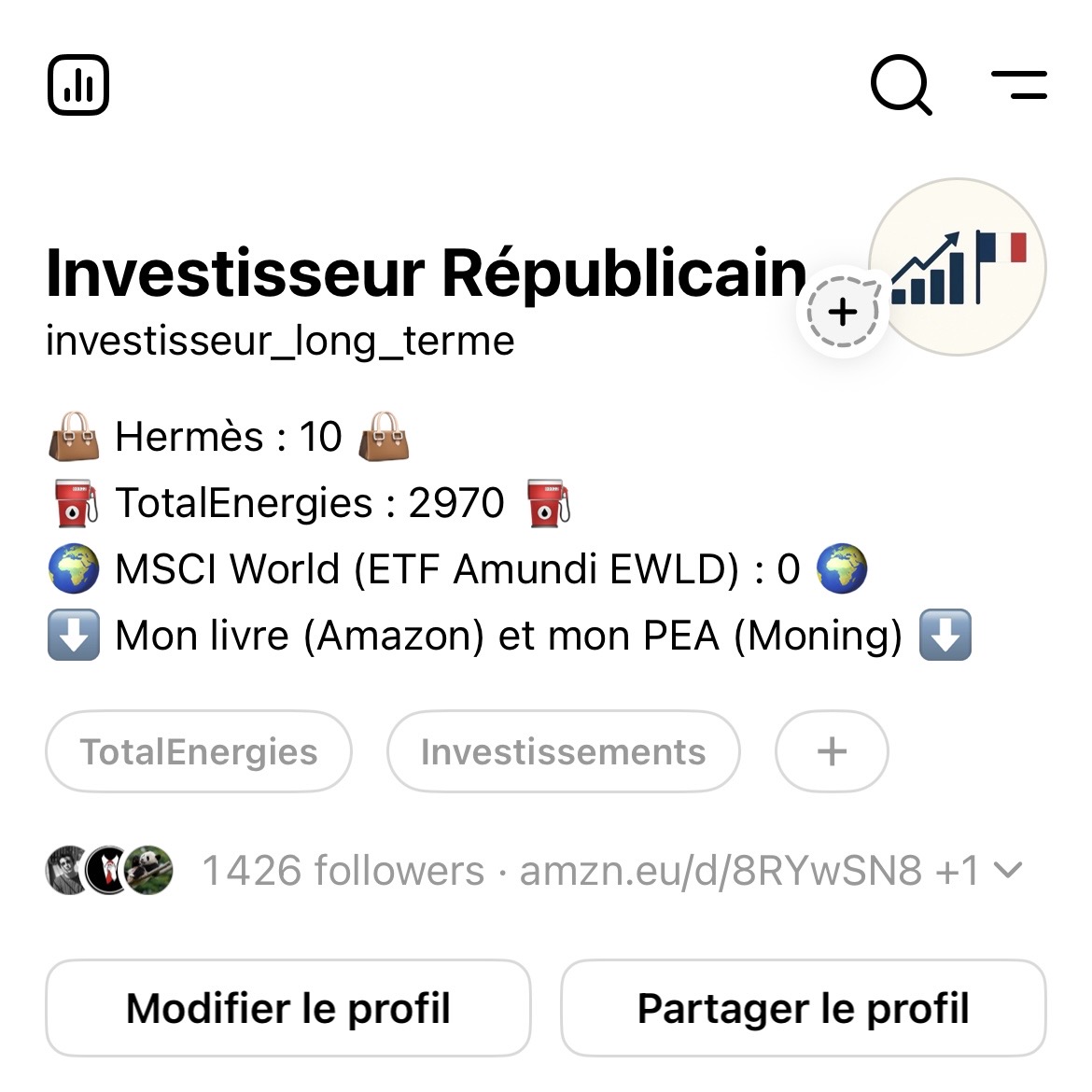Image resolution: width=1092 pixels, height=1092 pixels.
Task: Select the TotalEnergies interest chip
Action: (x=199, y=752)
